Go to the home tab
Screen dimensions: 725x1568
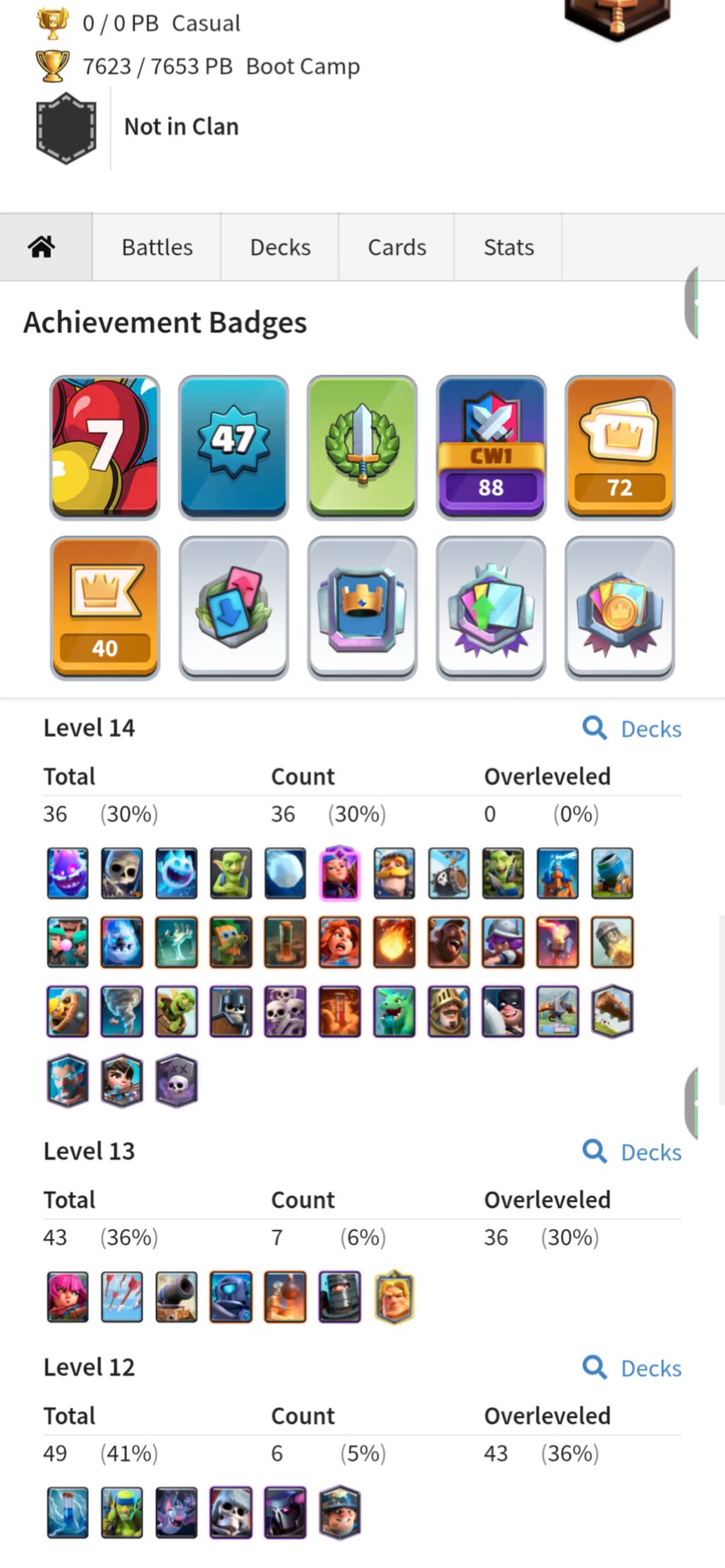42,247
